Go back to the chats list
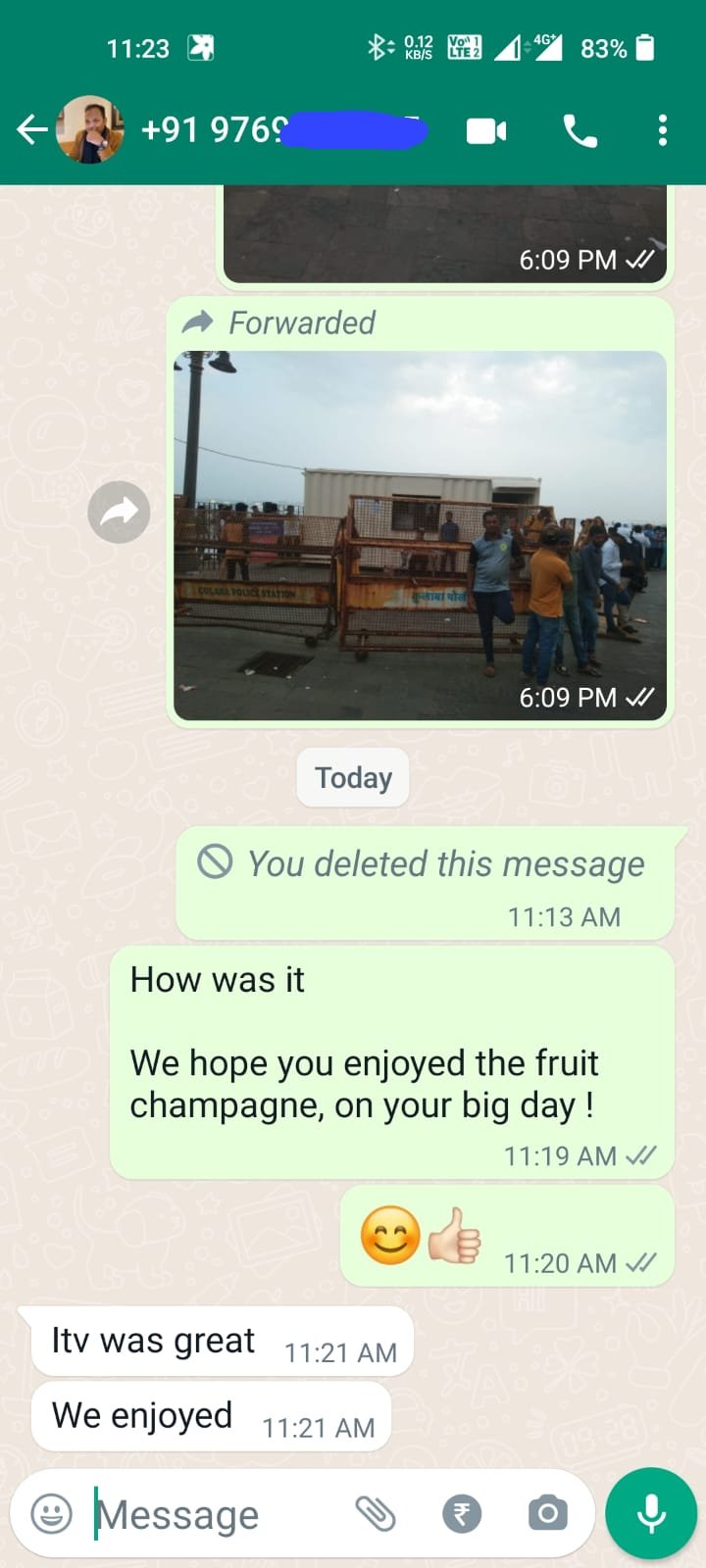Screen dimensions: 706x1568 pyautogui.click(x=31, y=129)
